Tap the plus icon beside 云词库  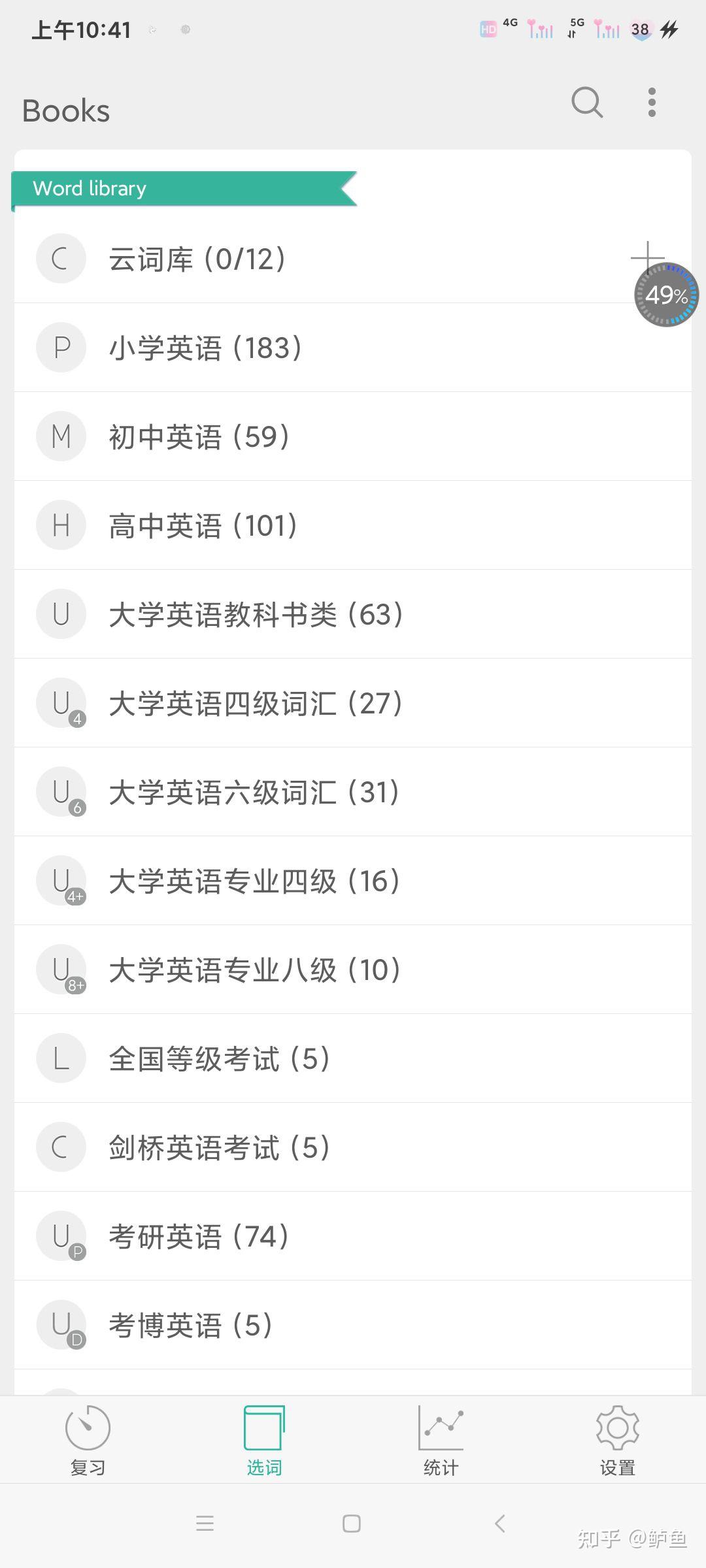point(647,257)
